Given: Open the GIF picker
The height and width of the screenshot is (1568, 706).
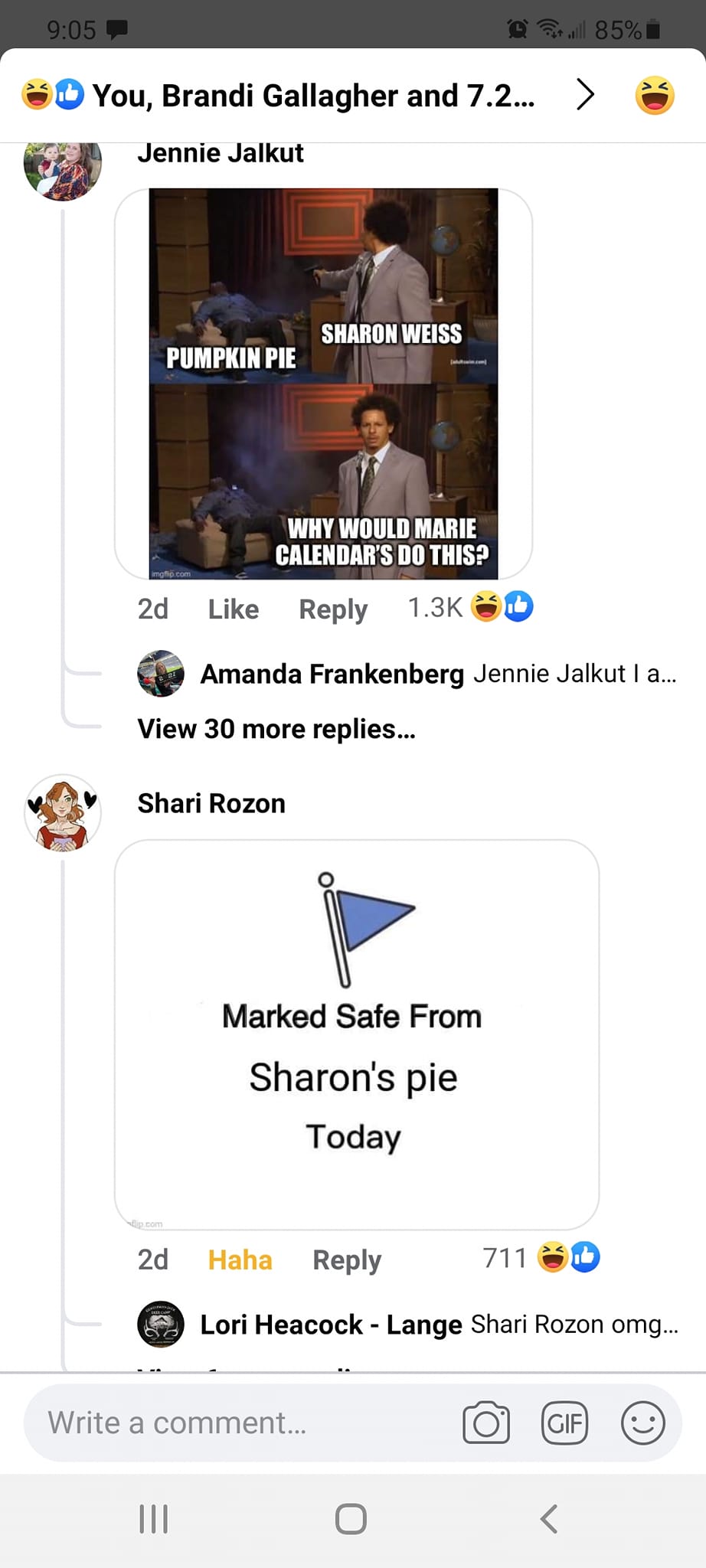Looking at the screenshot, I should 564,1423.
